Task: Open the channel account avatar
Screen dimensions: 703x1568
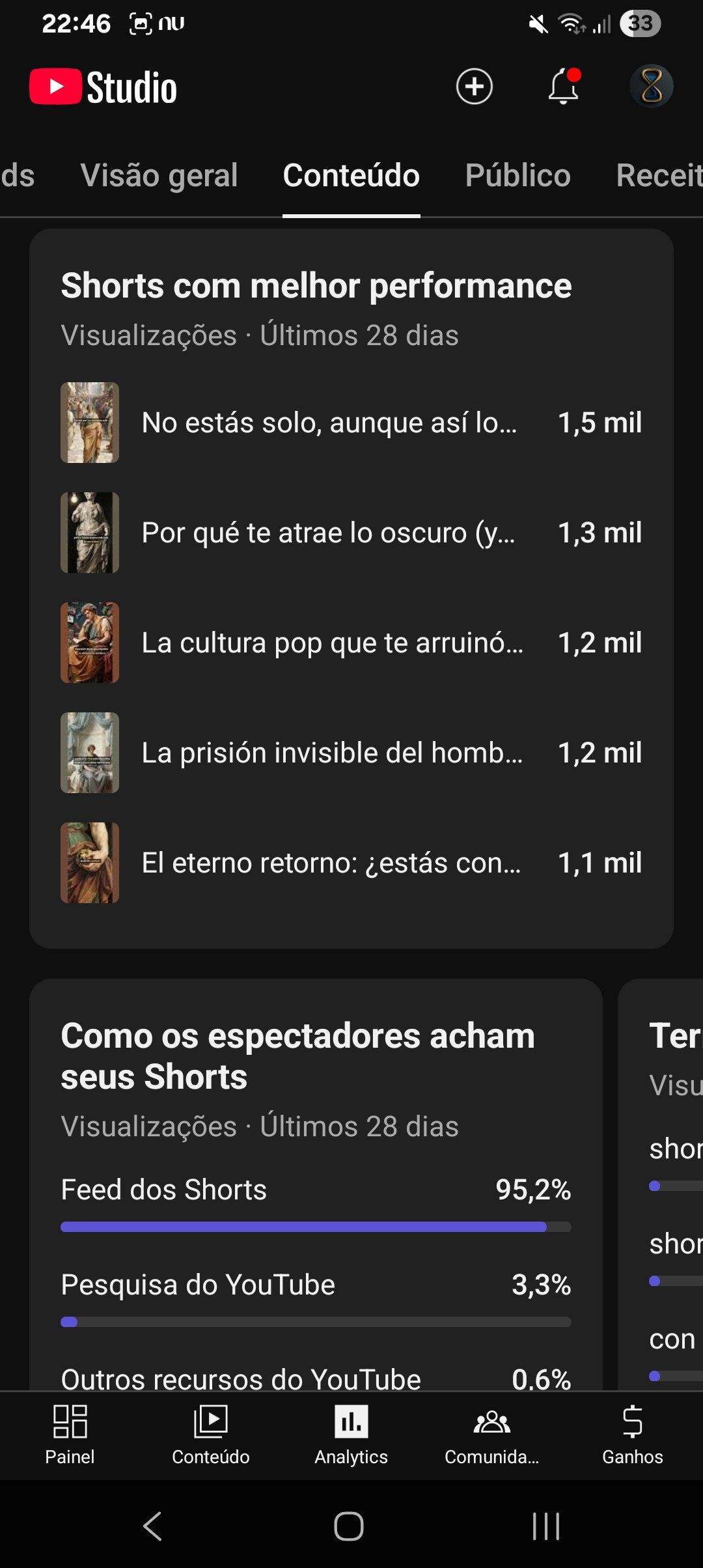Action: (651, 87)
